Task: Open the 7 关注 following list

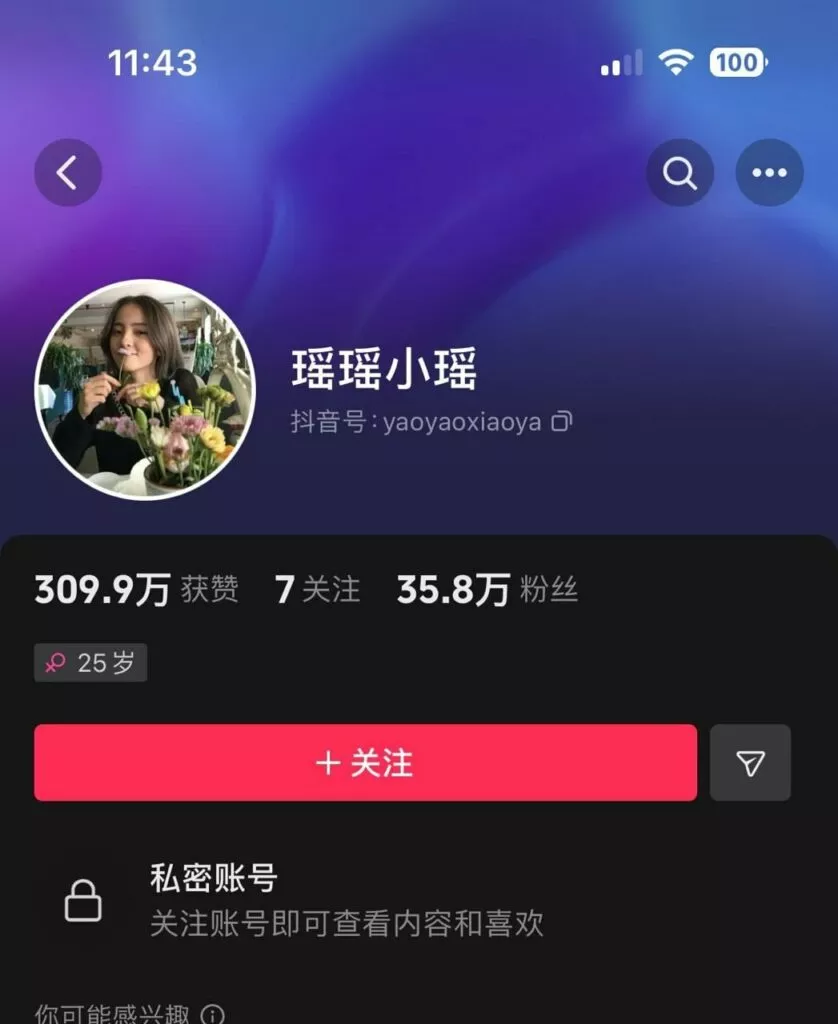Action: coord(317,589)
